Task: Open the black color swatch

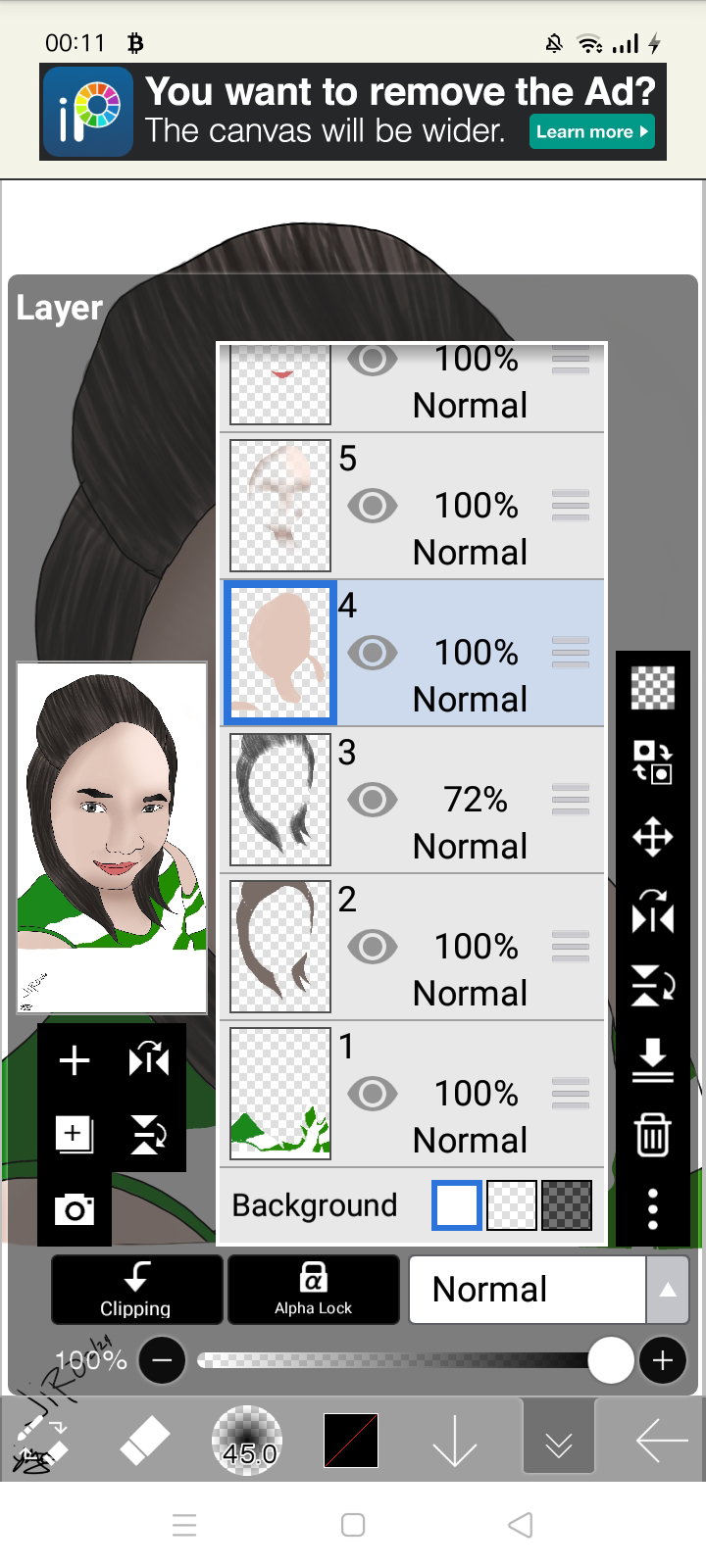Action: 351,1441
